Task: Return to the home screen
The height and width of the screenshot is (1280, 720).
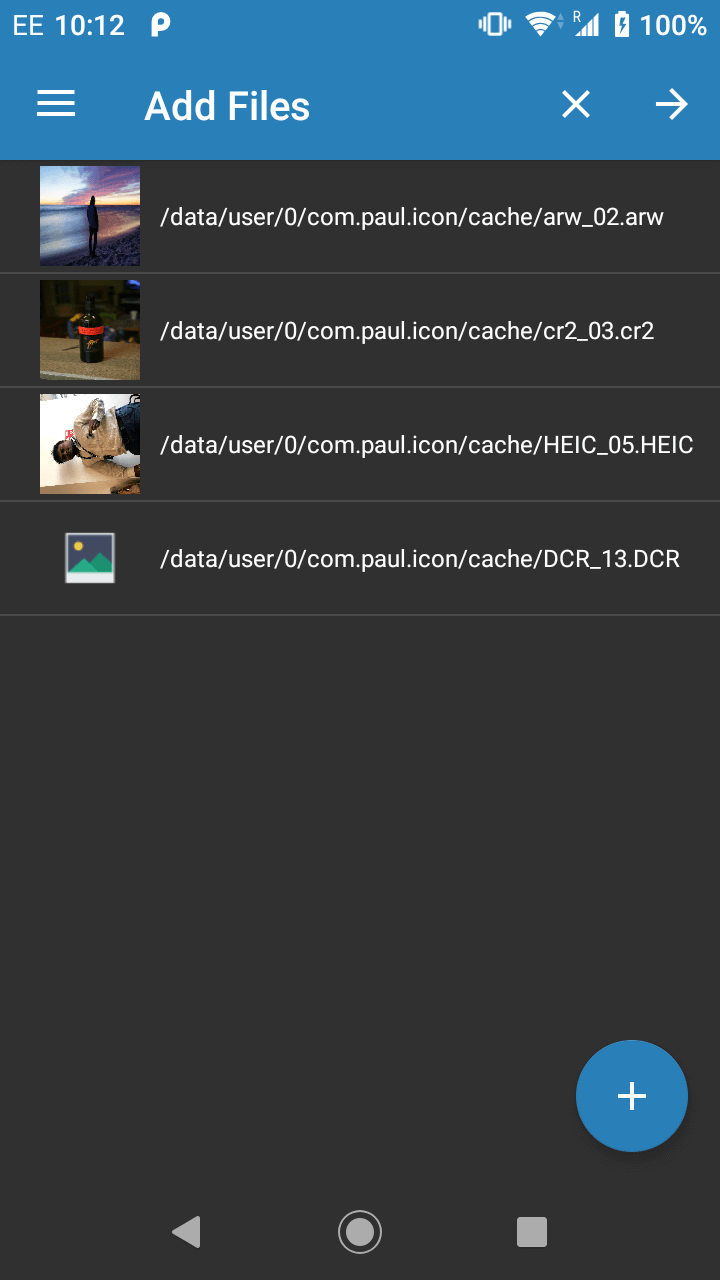Action: (x=360, y=1232)
